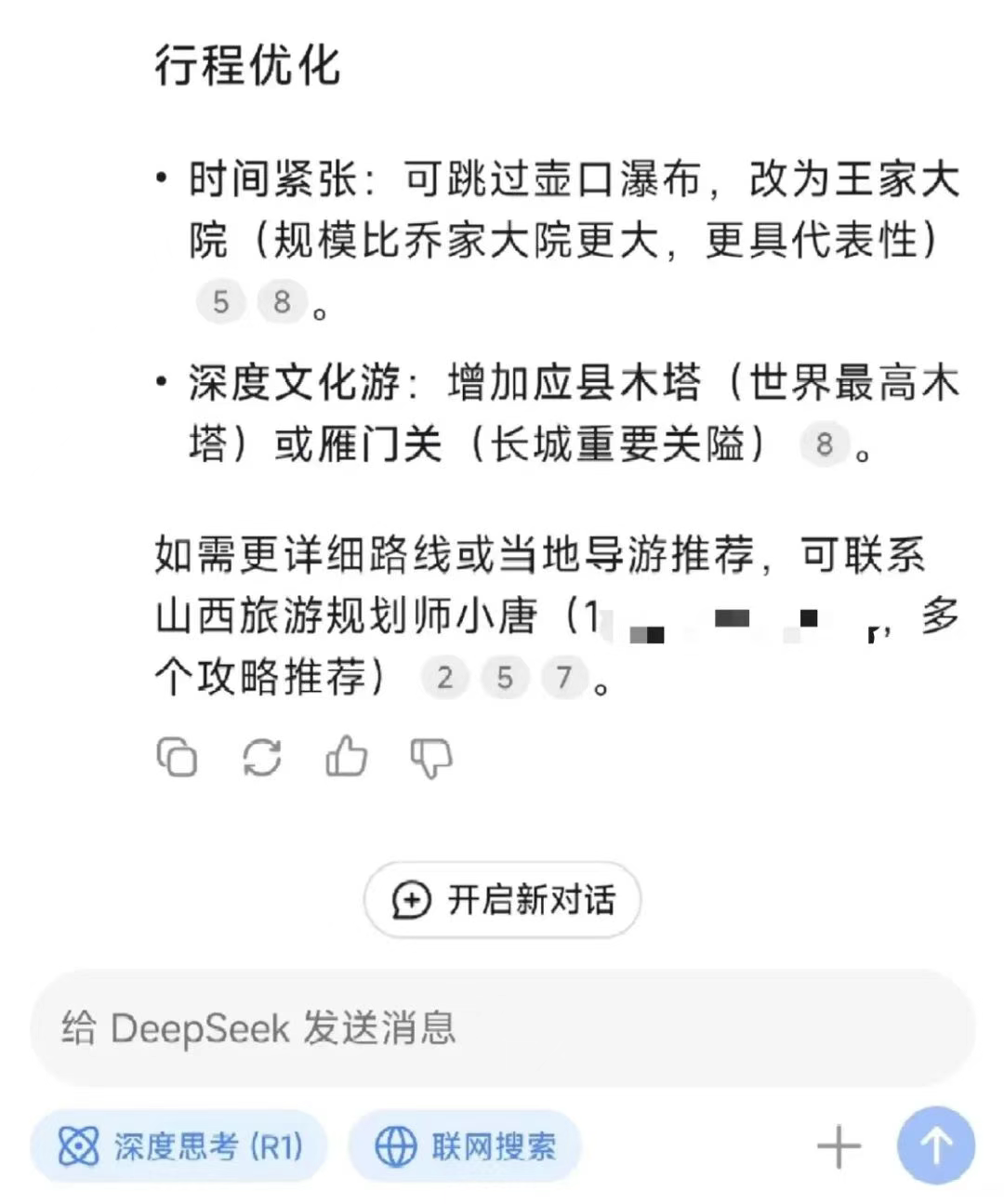This screenshot has width=1004, height=1204.
Task: Open citation 5 below 王家大院 sentence
Action: [220, 302]
